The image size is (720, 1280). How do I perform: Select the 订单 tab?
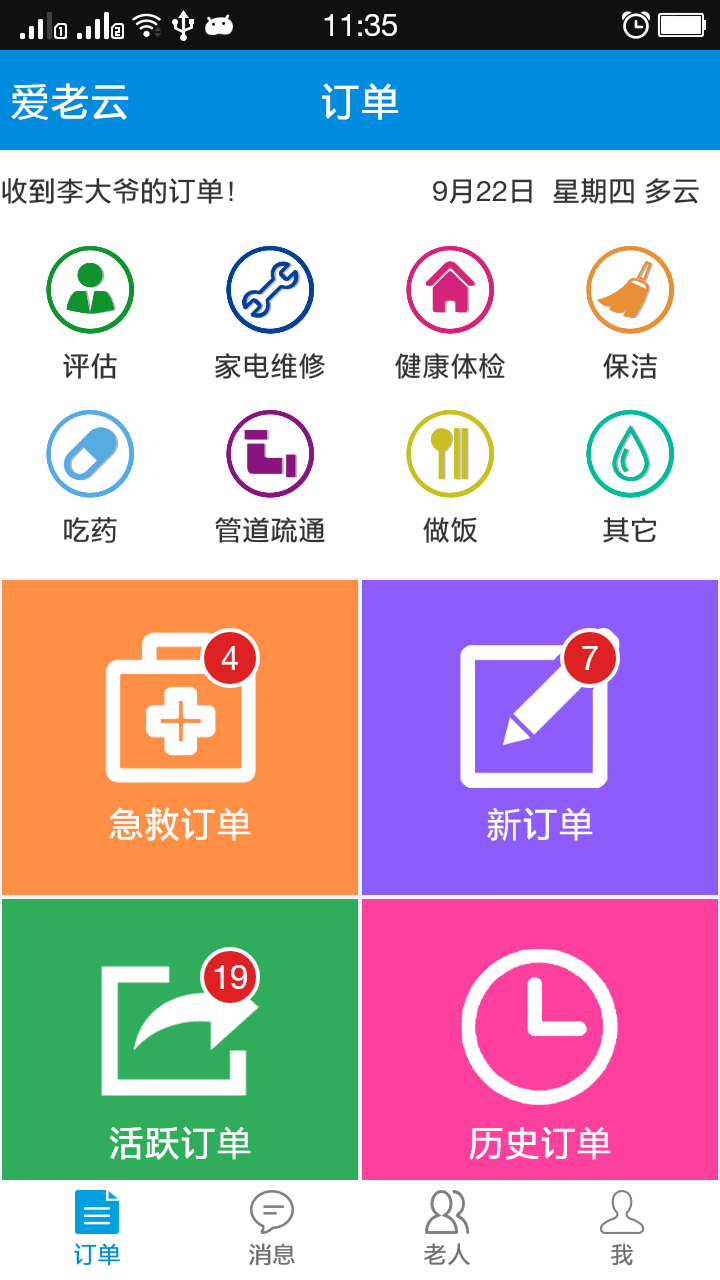click(97, 1228)
